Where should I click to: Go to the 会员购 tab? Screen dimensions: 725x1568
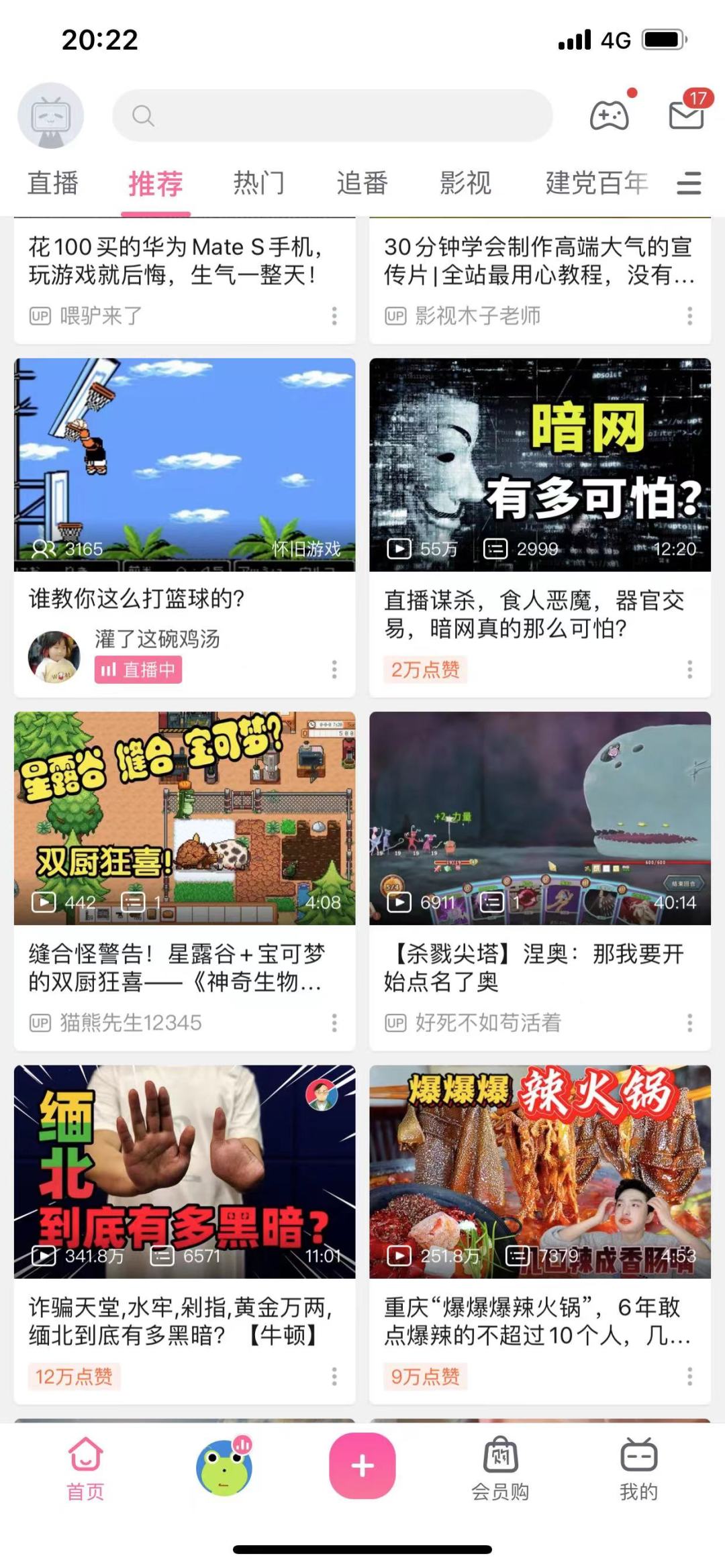pos(500,1468)
